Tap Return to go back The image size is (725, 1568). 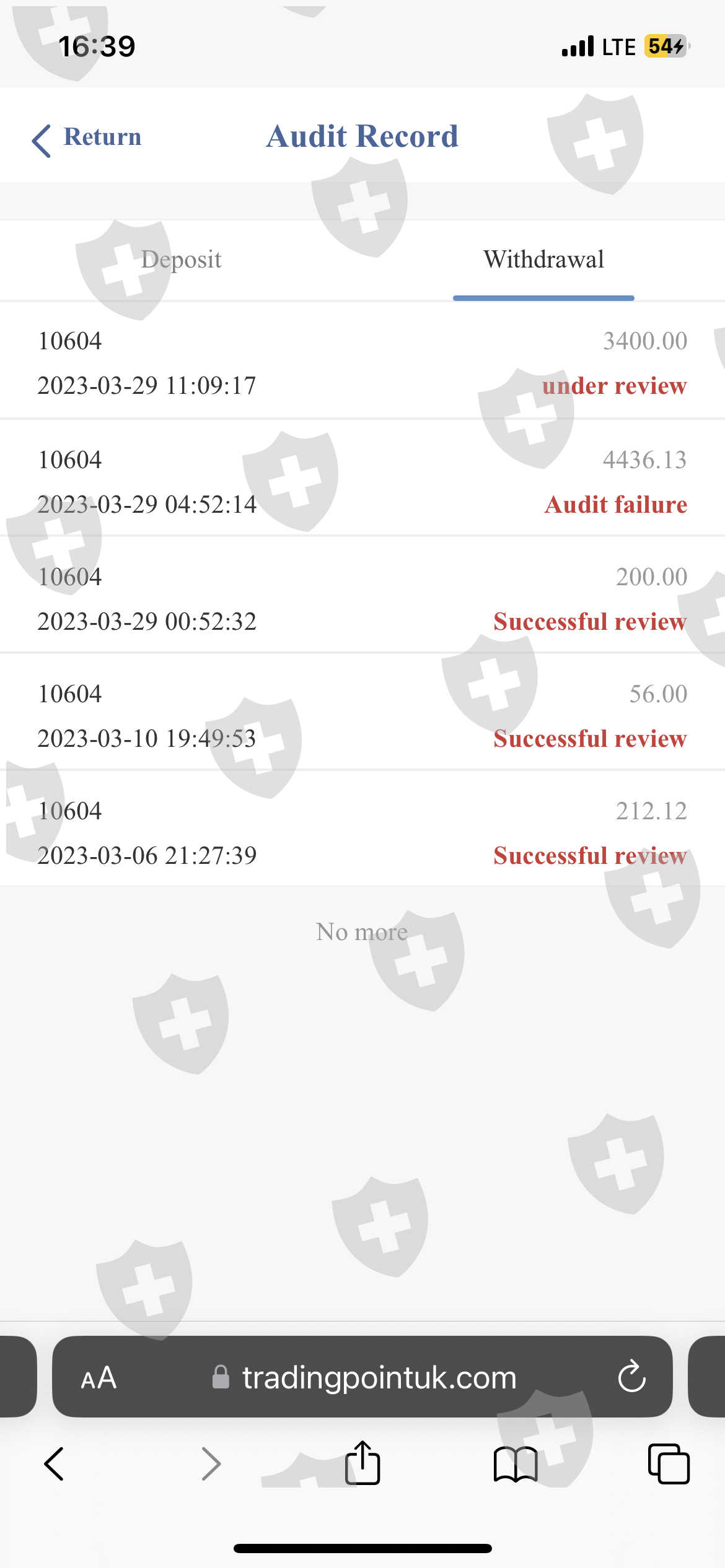tap(87, 139)
